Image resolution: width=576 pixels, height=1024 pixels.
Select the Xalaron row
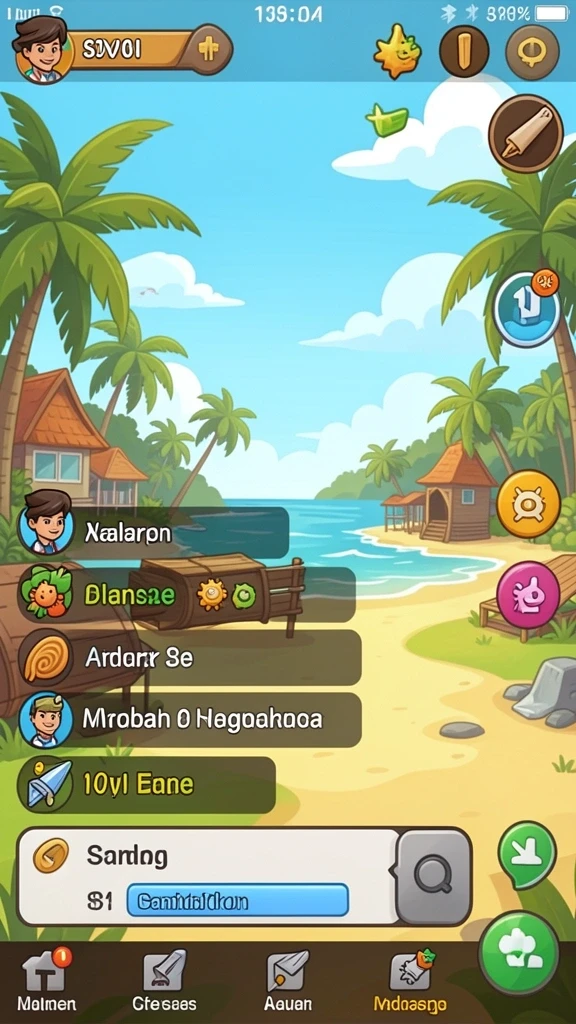[x=153, y=532]
